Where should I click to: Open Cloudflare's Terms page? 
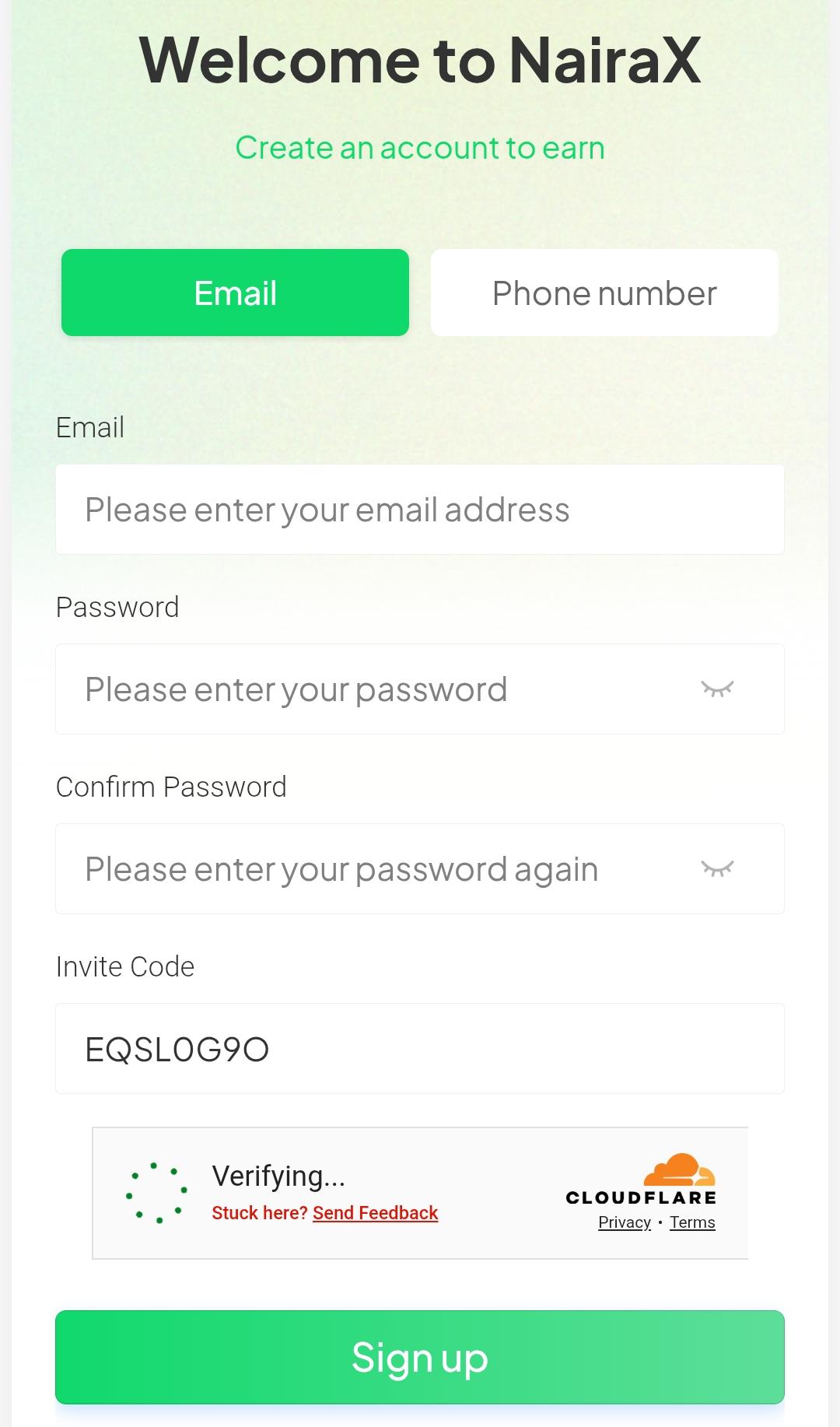click(691, 1222)
